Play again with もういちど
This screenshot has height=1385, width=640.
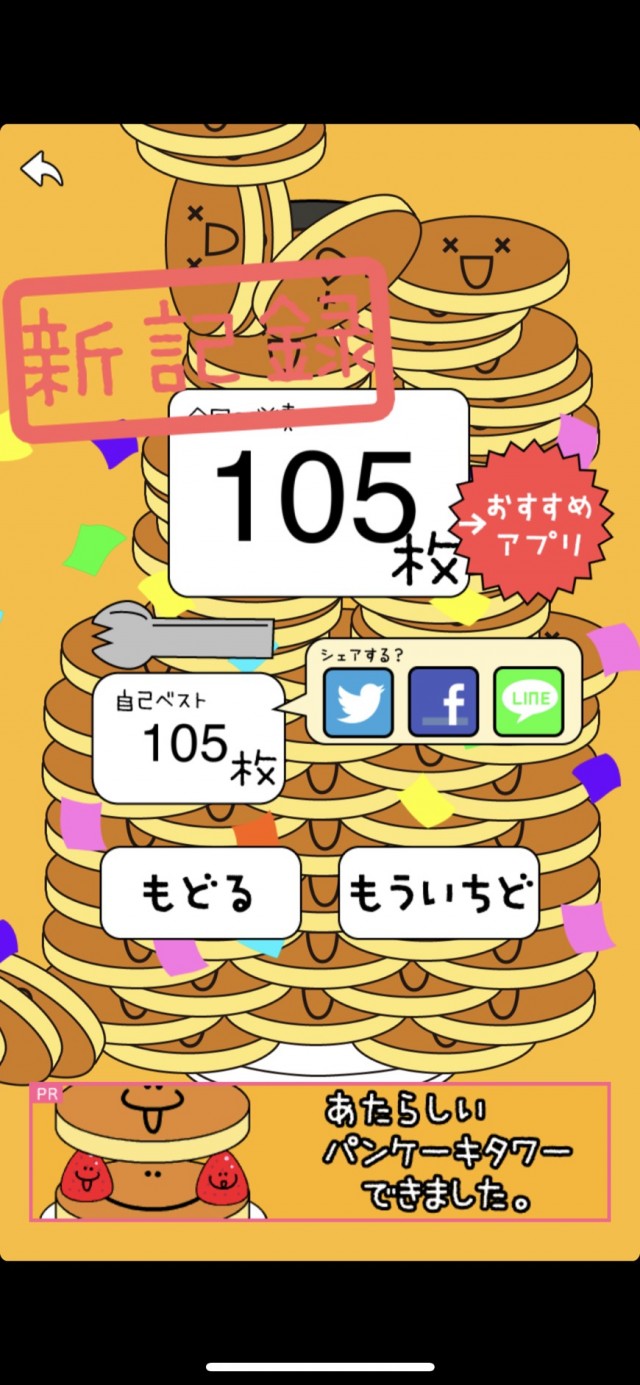coord(439,893)
